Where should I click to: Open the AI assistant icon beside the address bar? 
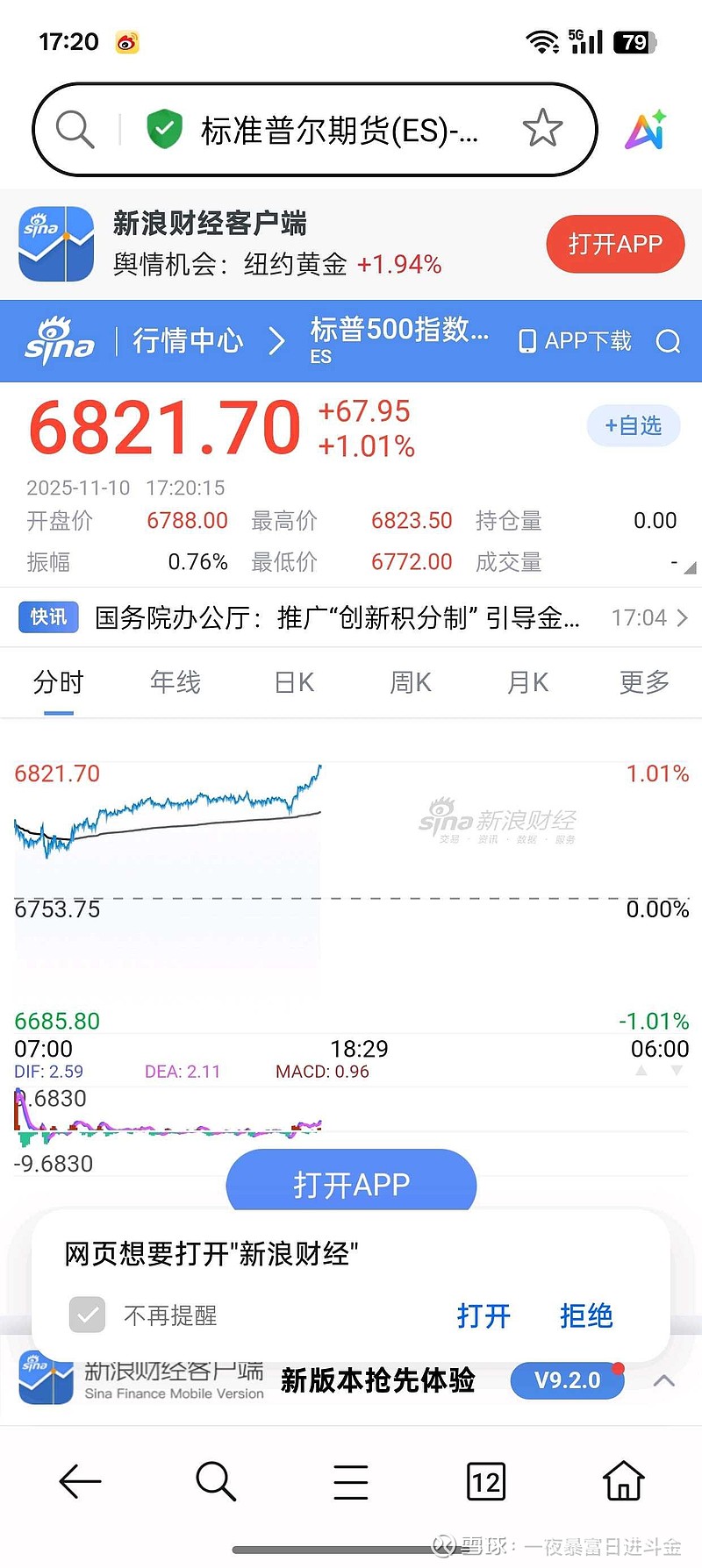pyautogui.click(x=646, y=129)
